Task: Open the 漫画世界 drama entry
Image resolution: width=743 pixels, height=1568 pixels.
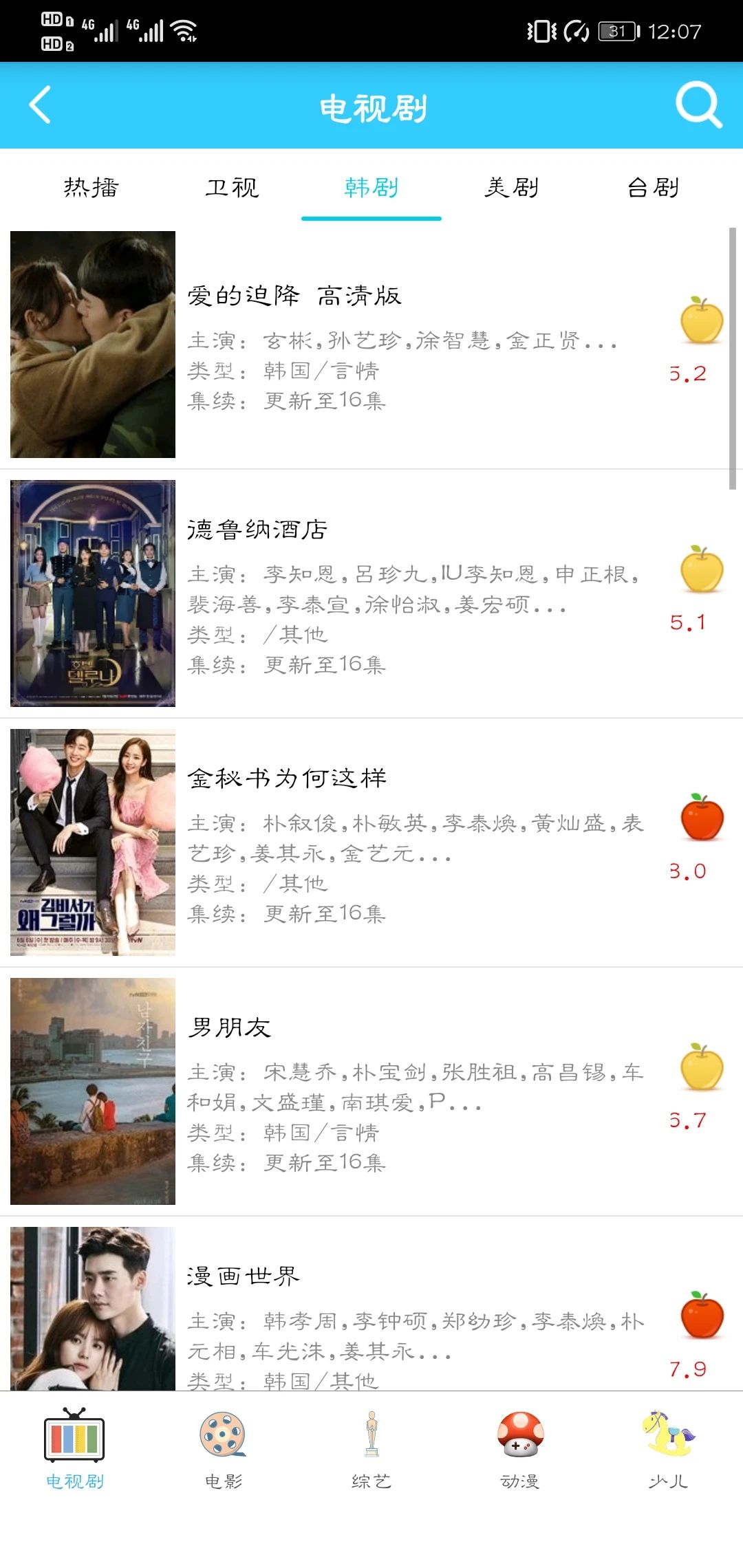Action: 244,1276
